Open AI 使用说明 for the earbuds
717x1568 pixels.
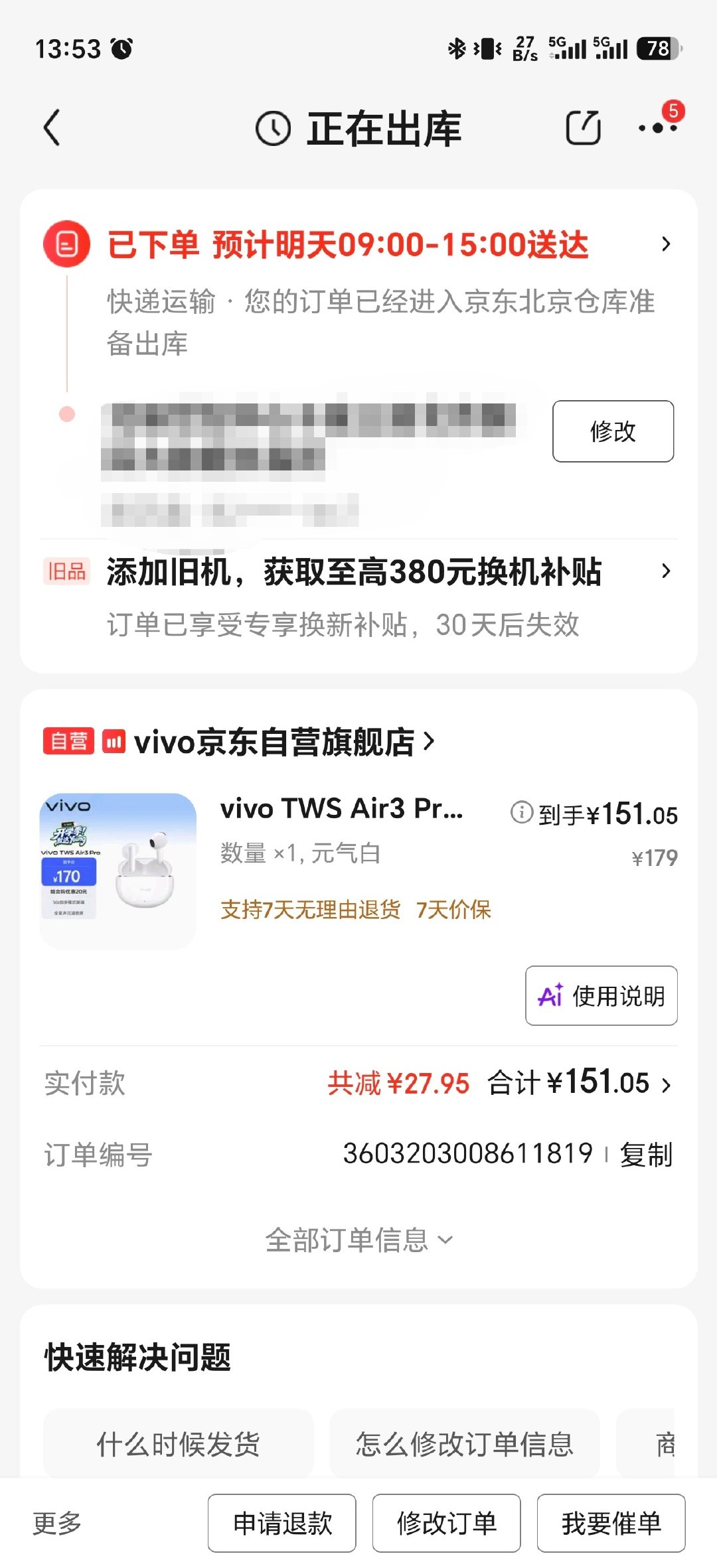[x=601, y=995]
